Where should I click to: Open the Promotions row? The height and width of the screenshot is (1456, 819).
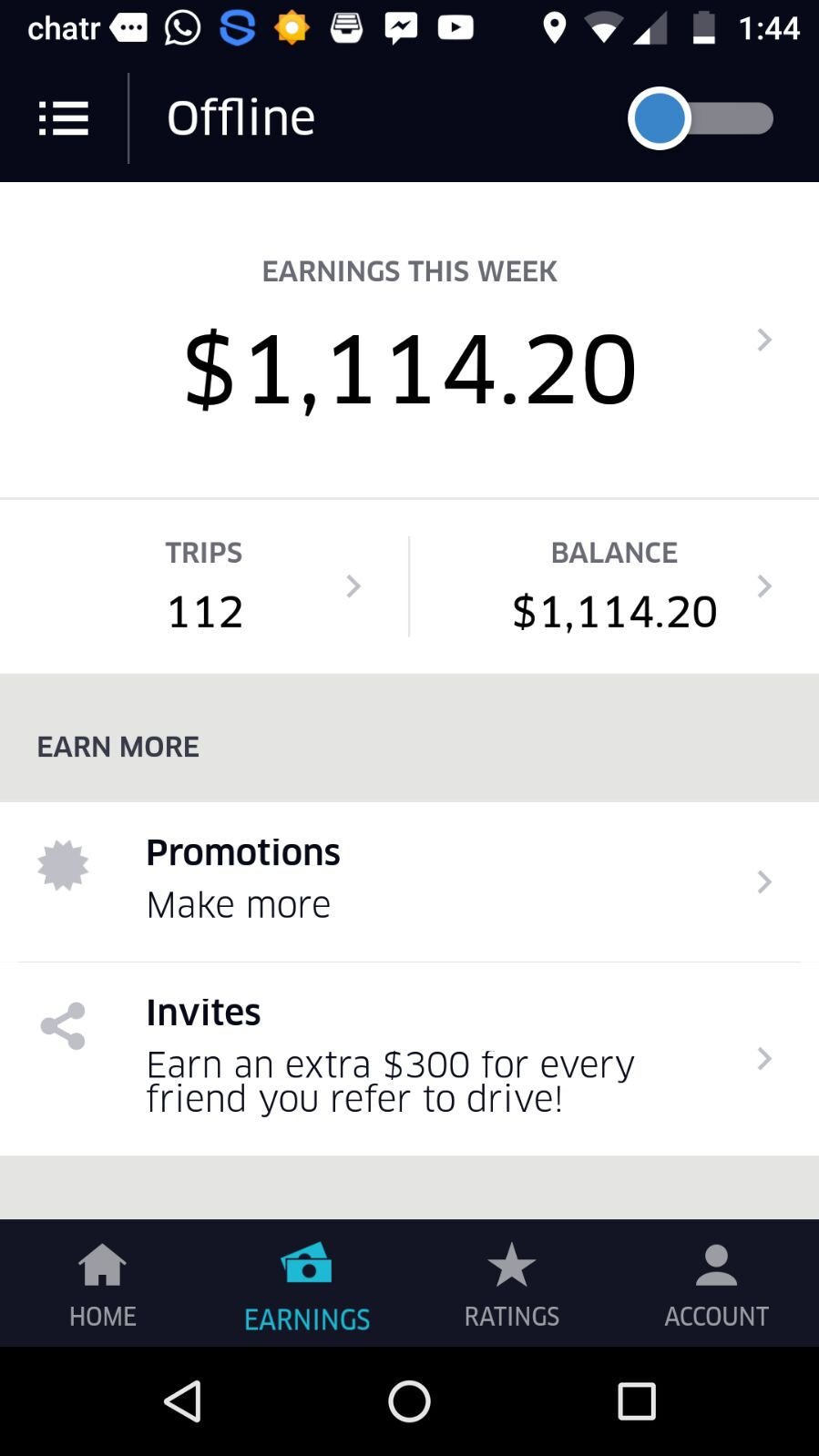tap(409, 881)
